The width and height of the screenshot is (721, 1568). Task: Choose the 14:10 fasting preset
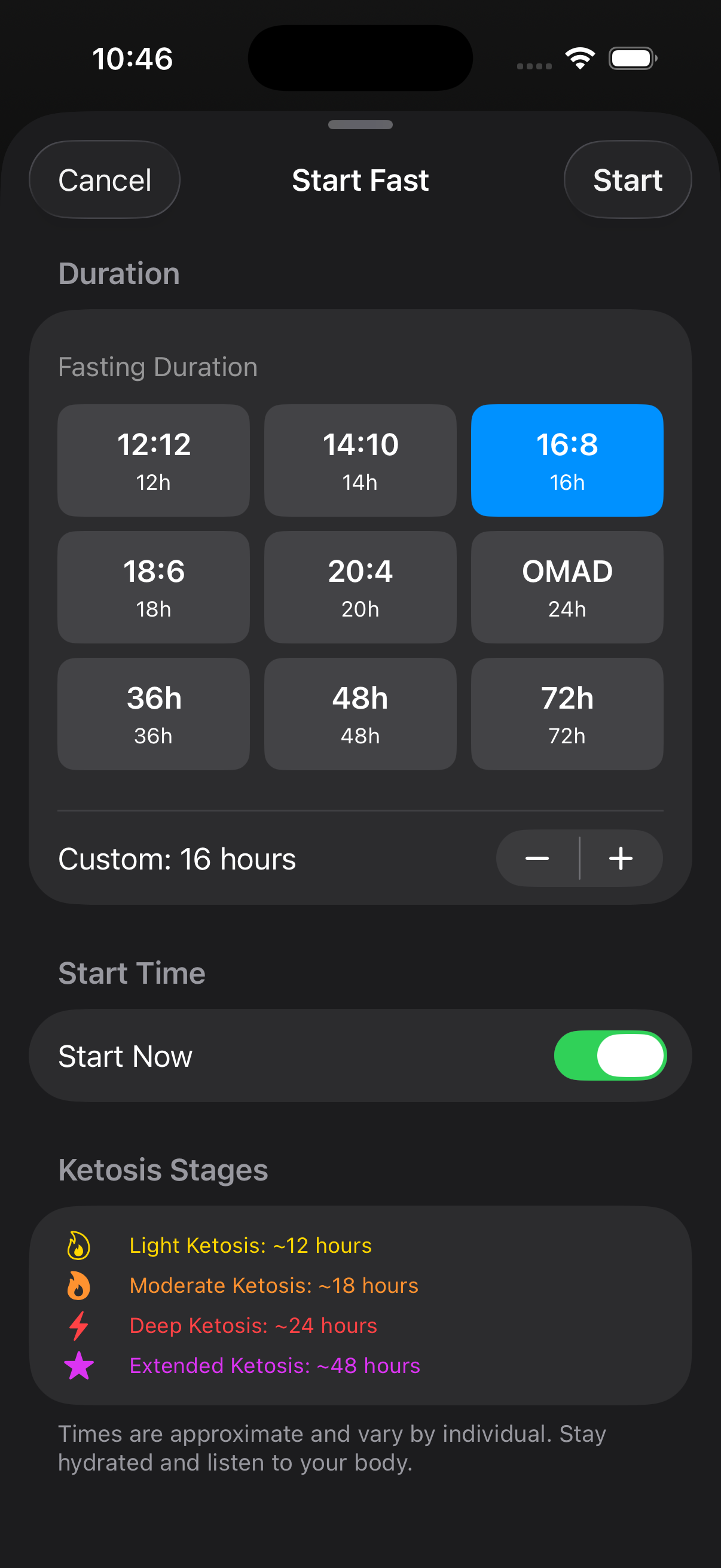click(x=360, y=460)
